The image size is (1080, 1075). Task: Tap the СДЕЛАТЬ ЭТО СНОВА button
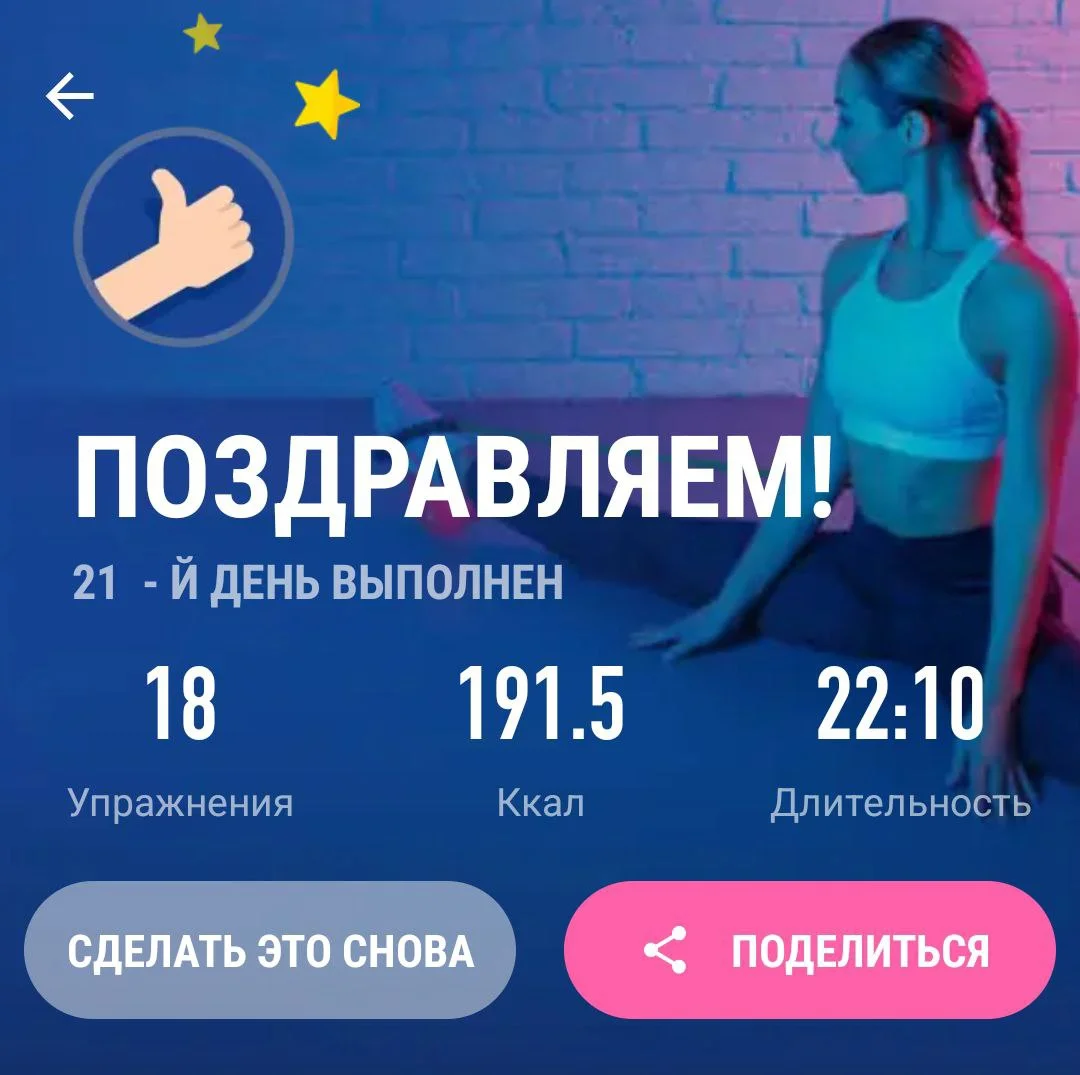coord(270,950)
